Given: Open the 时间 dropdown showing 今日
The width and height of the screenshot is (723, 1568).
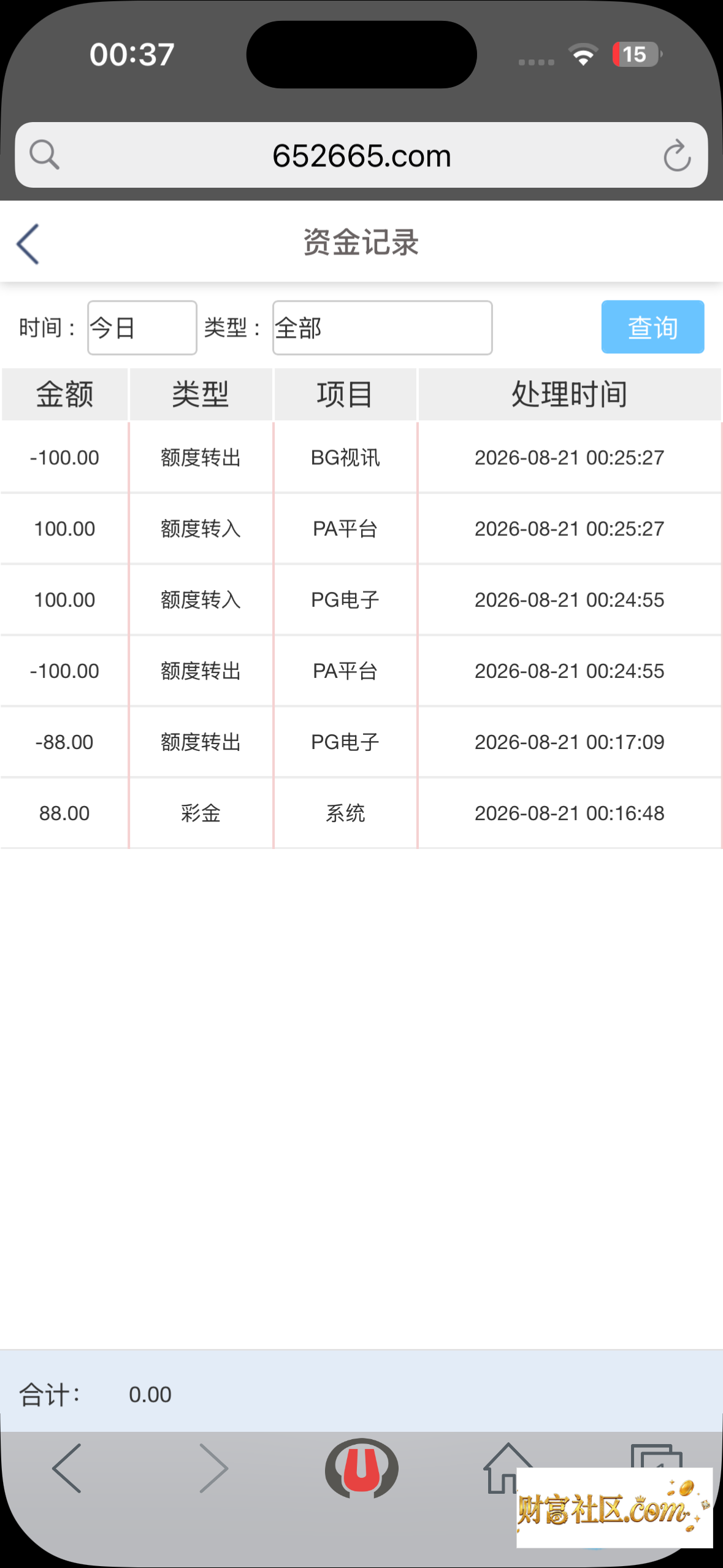Looking at the screenshot, I should tap(142, 328).
